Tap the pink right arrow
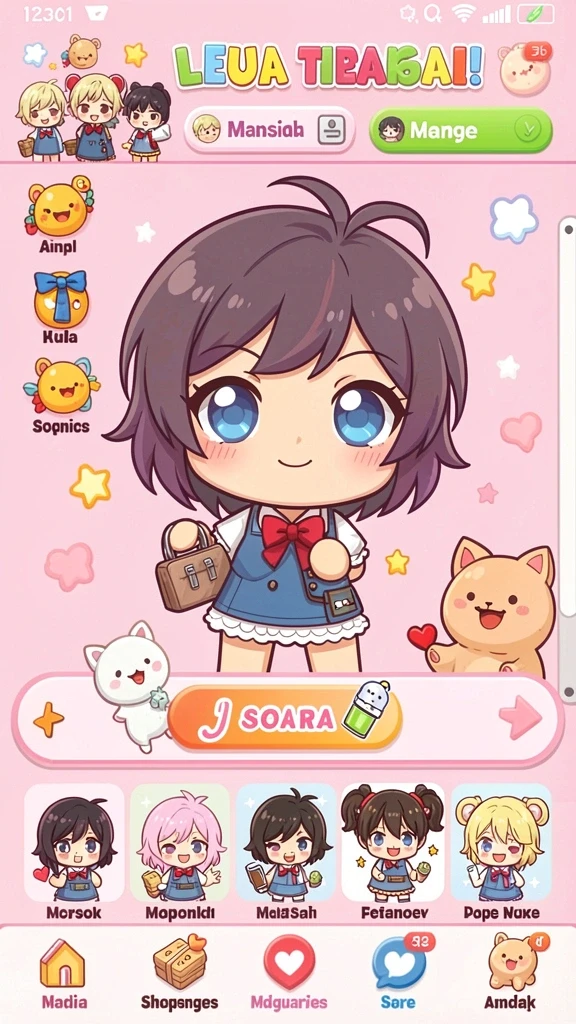Image resolution: width=576 pixels, height=1024 pixels. tap(520, 717)
